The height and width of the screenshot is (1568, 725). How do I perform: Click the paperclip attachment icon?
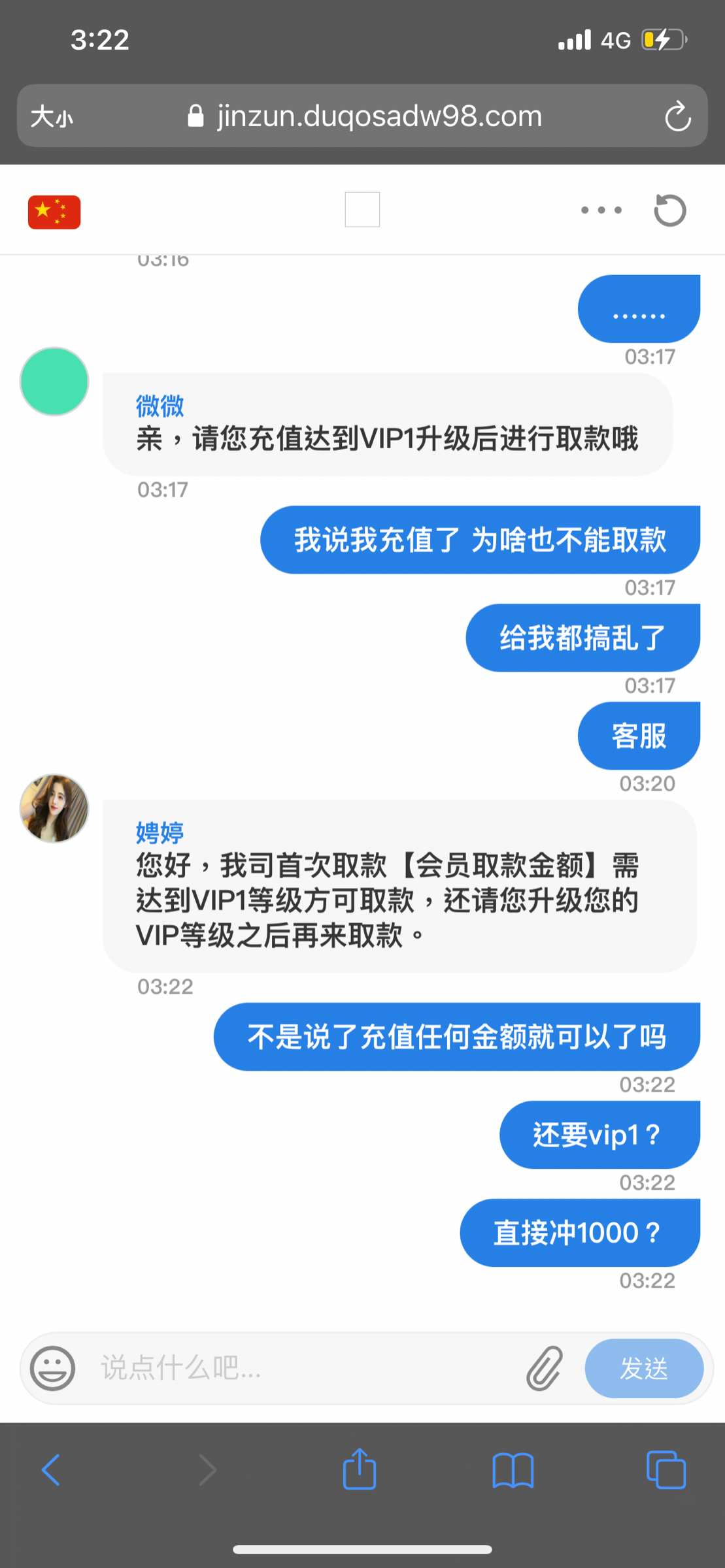[x=543, y=1367]
